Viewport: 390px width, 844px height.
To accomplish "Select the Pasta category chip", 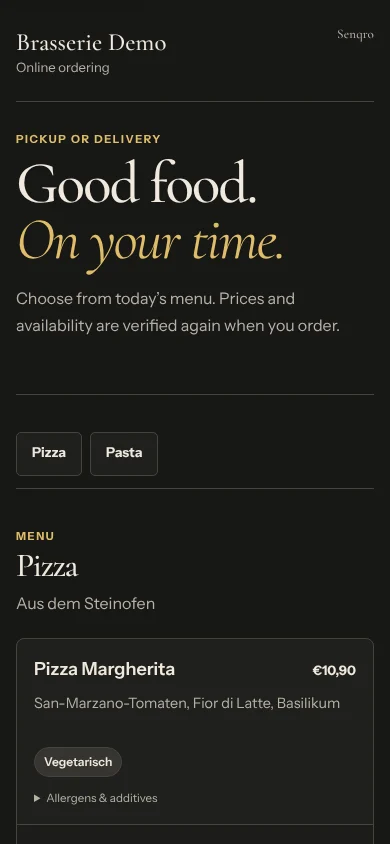I will pos(124,454).
